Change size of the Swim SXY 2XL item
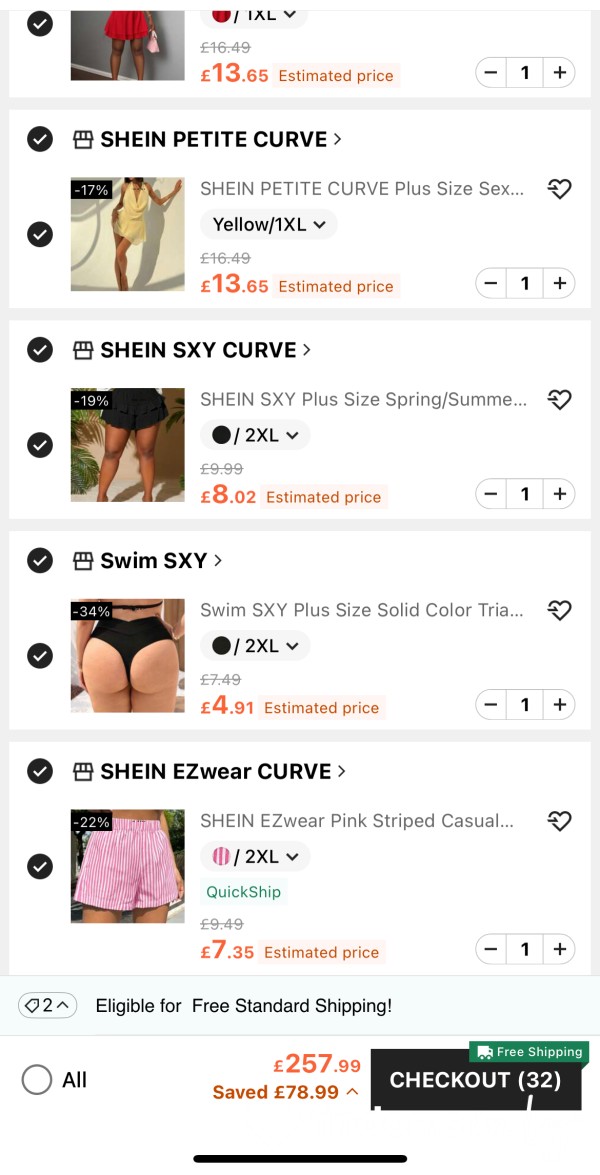Viewport: 600px width, 1175px height. [255, 646]
